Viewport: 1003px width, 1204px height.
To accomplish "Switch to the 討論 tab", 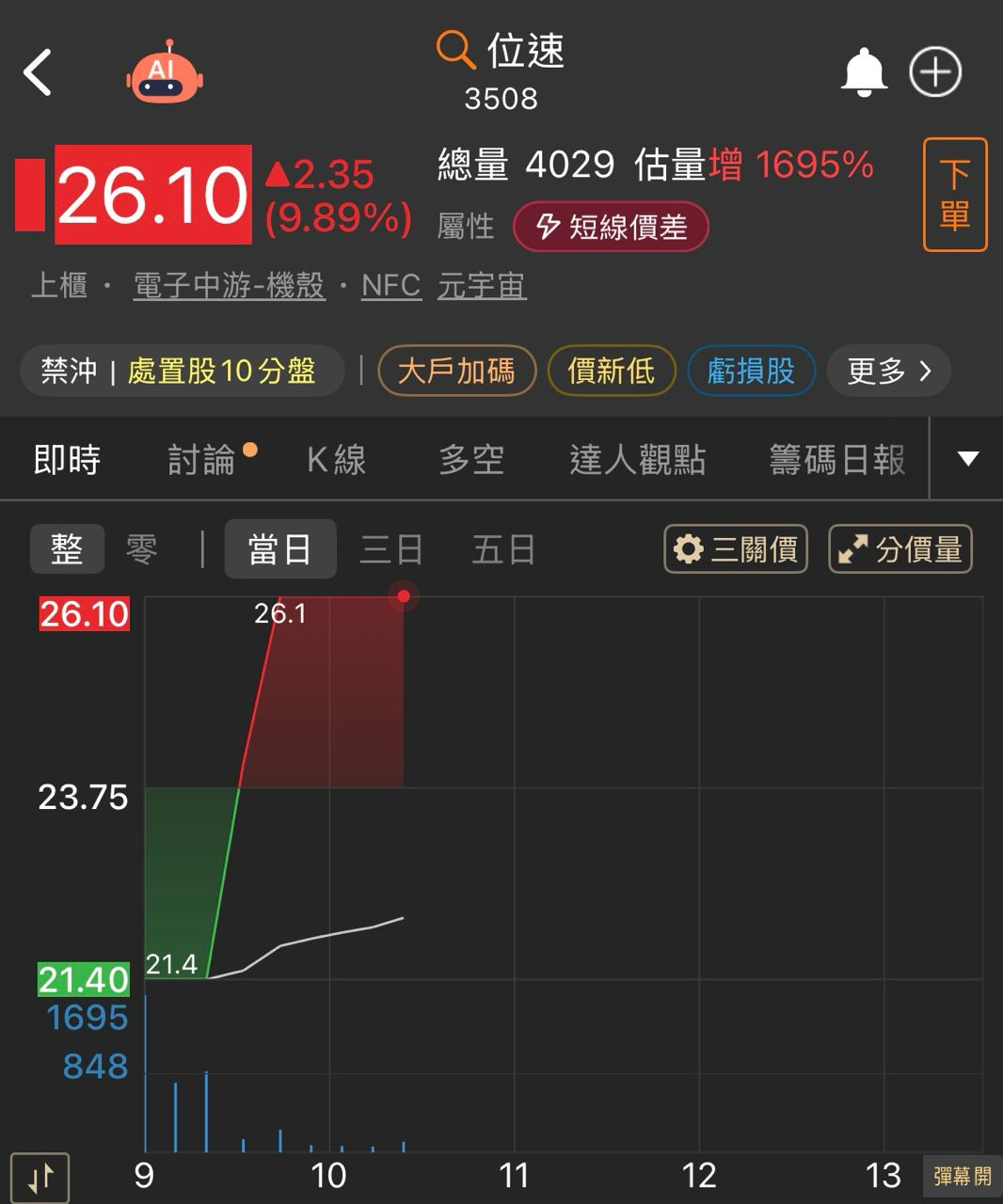I will click(201, 460).
